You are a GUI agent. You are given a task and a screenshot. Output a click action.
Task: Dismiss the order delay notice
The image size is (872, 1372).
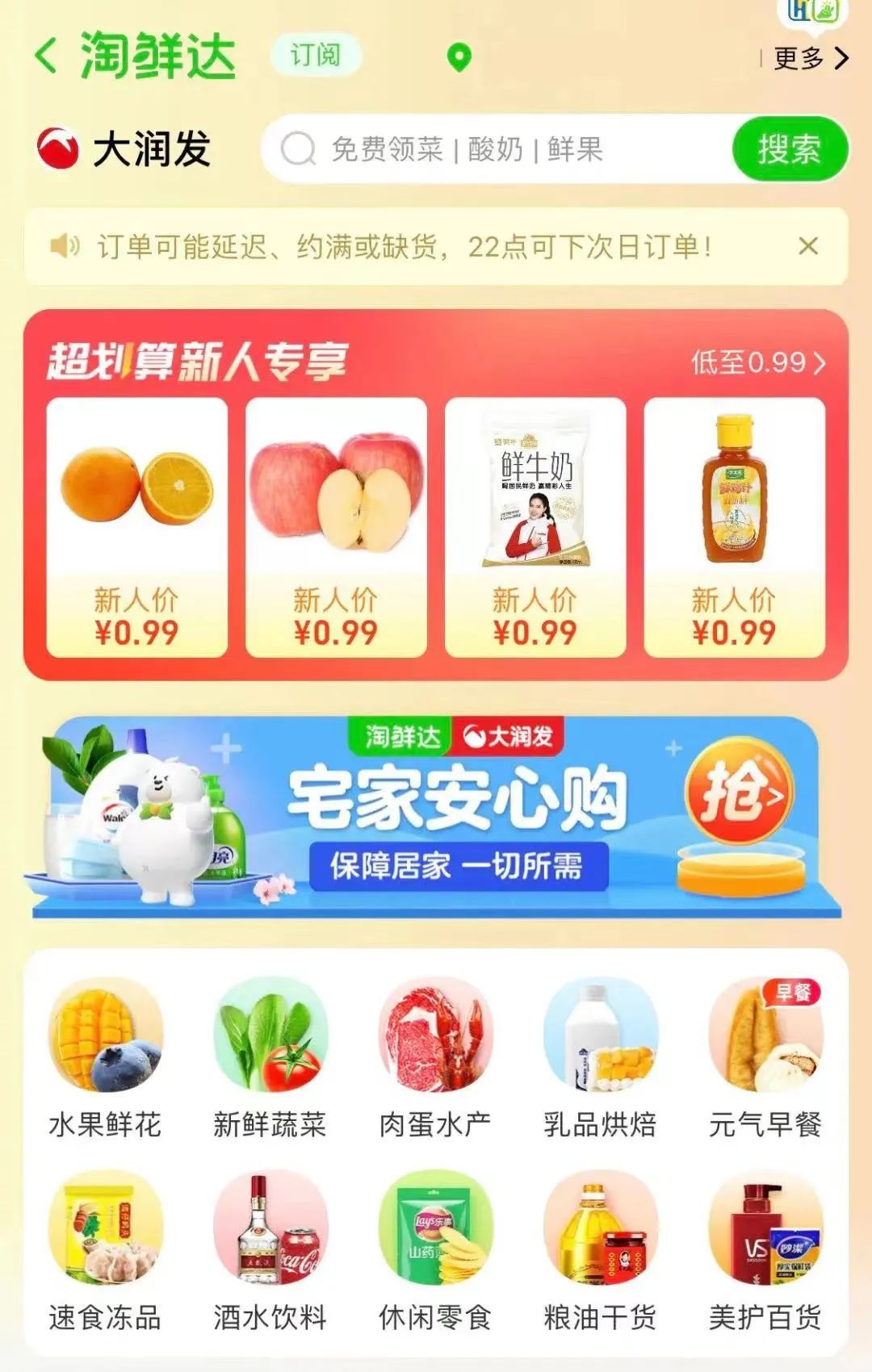[808, 246]
